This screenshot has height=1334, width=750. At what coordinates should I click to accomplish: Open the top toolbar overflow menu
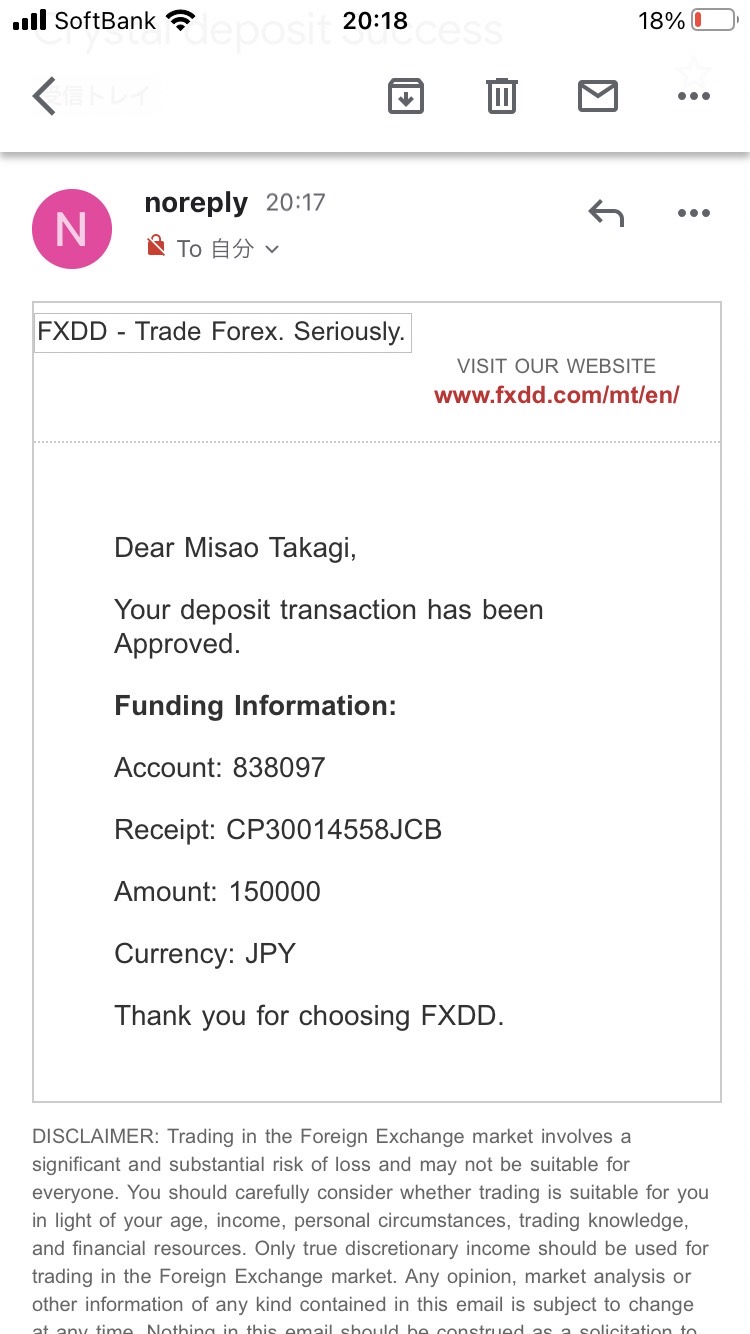[x=694, y=96]
